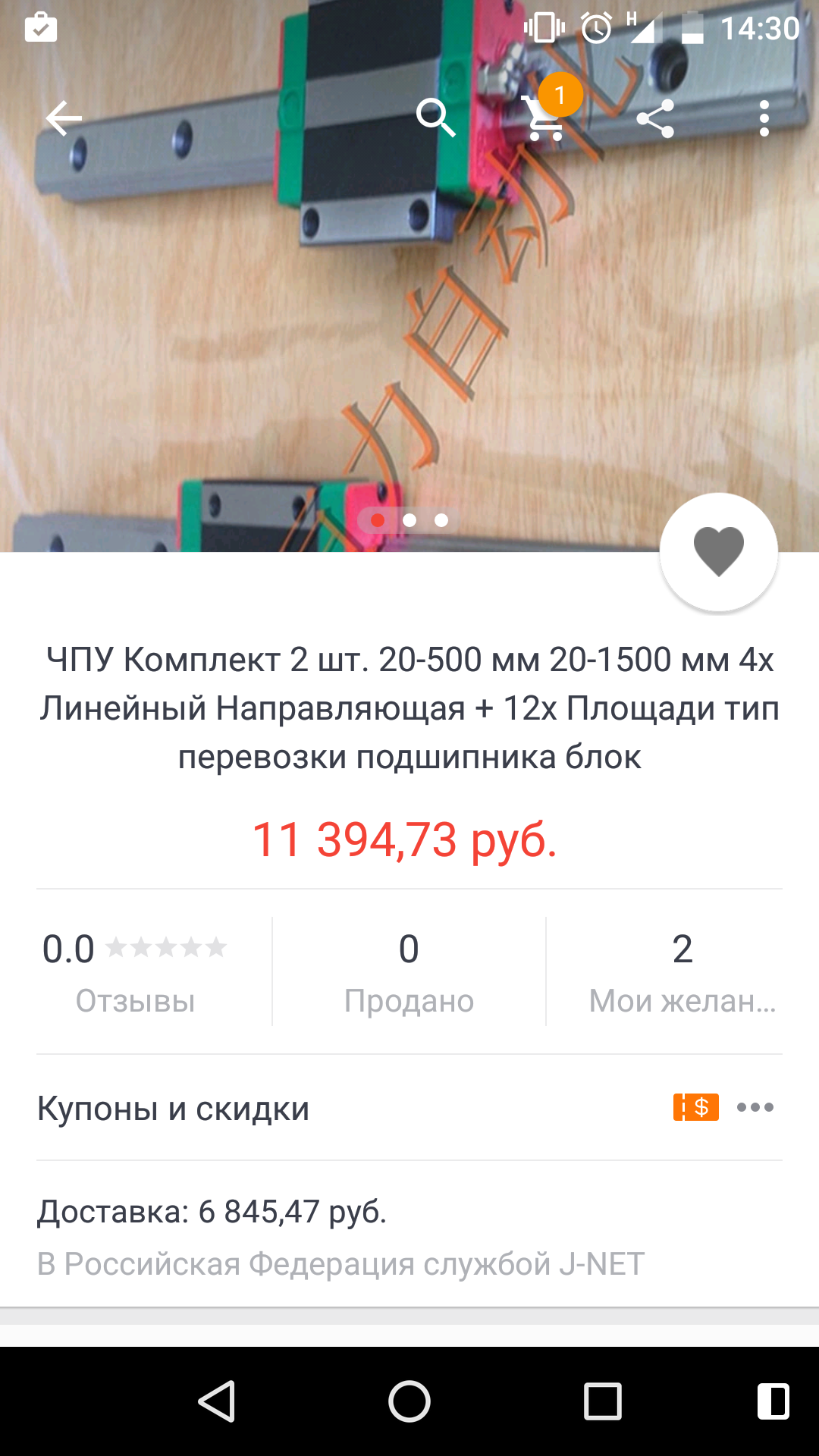This screenshot has width=819, height=1456.
Task: Open the Отзывы reviews section
Action: pyautogui.click(x=136, y=971)
